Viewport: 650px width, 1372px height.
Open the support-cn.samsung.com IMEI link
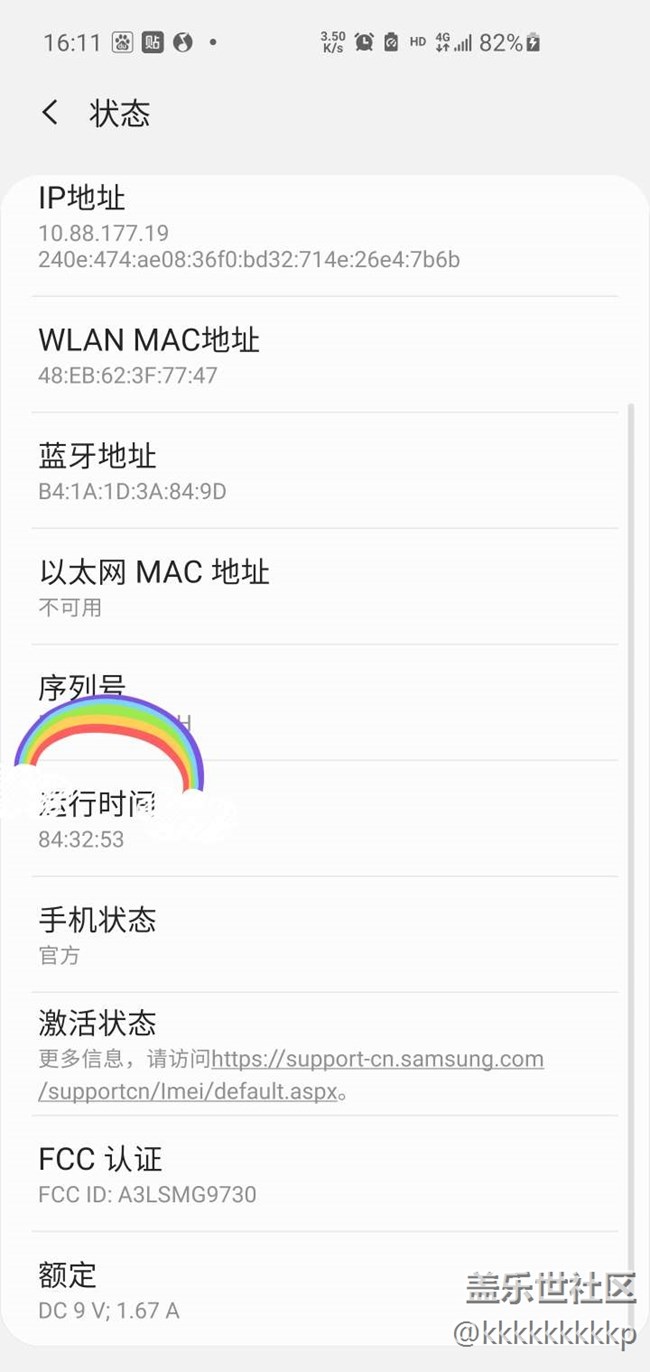tap(377, 1060)
